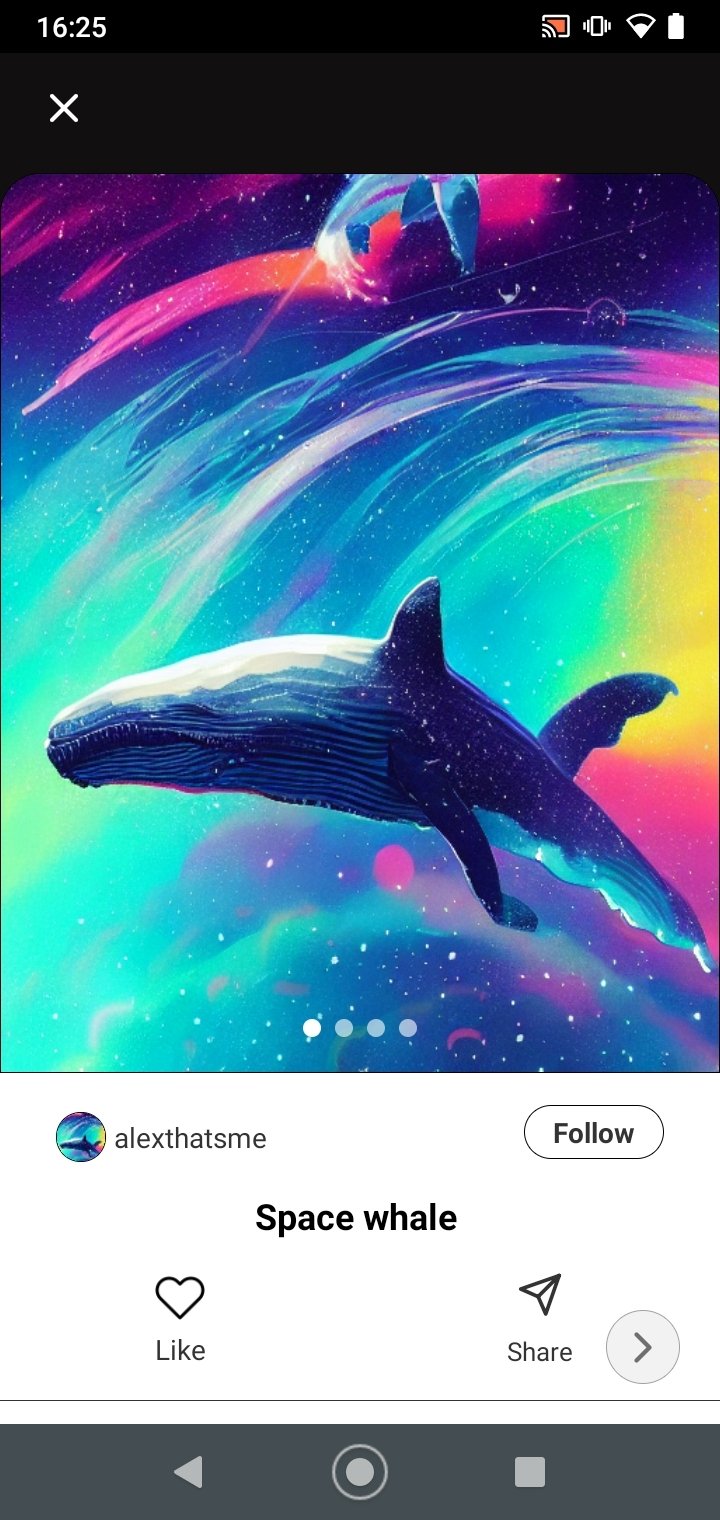The image size is (720, 1520).
Task: Close the Space whale post view
Action: pos(64,108)
